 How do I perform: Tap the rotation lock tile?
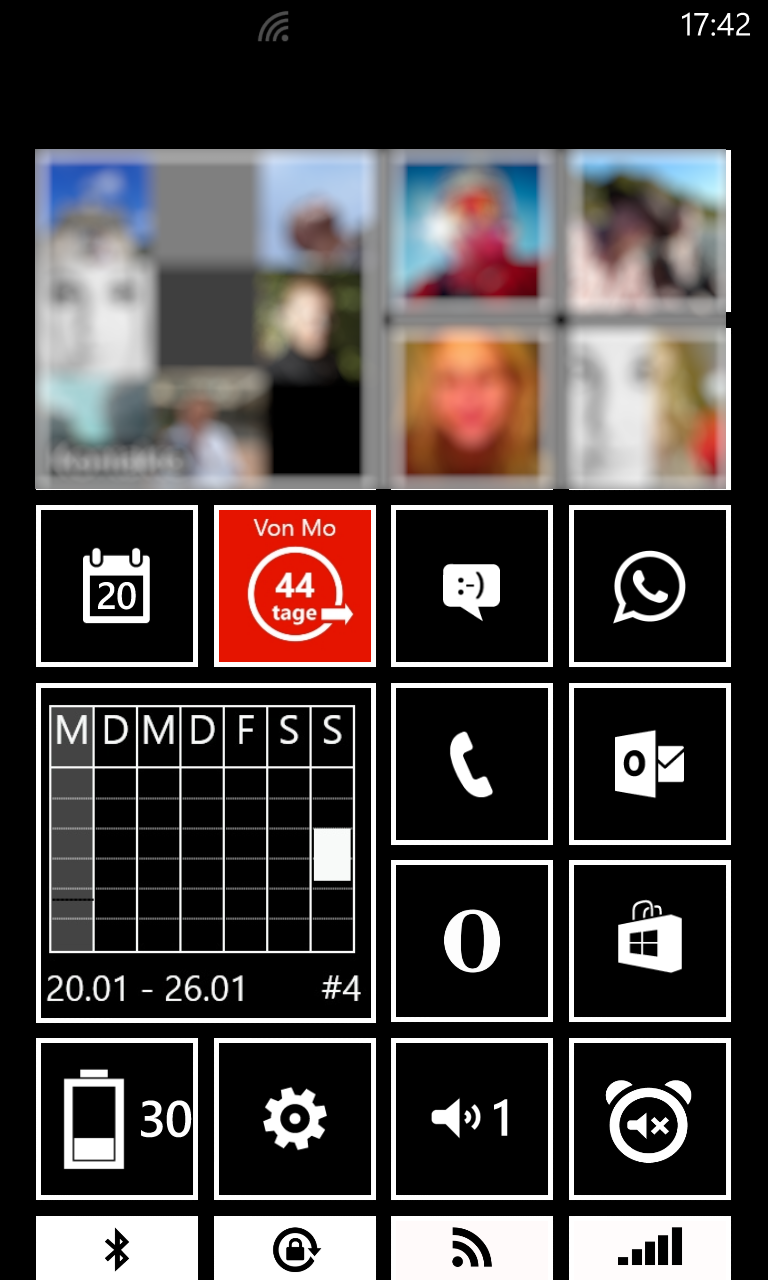click(295, 1248)
